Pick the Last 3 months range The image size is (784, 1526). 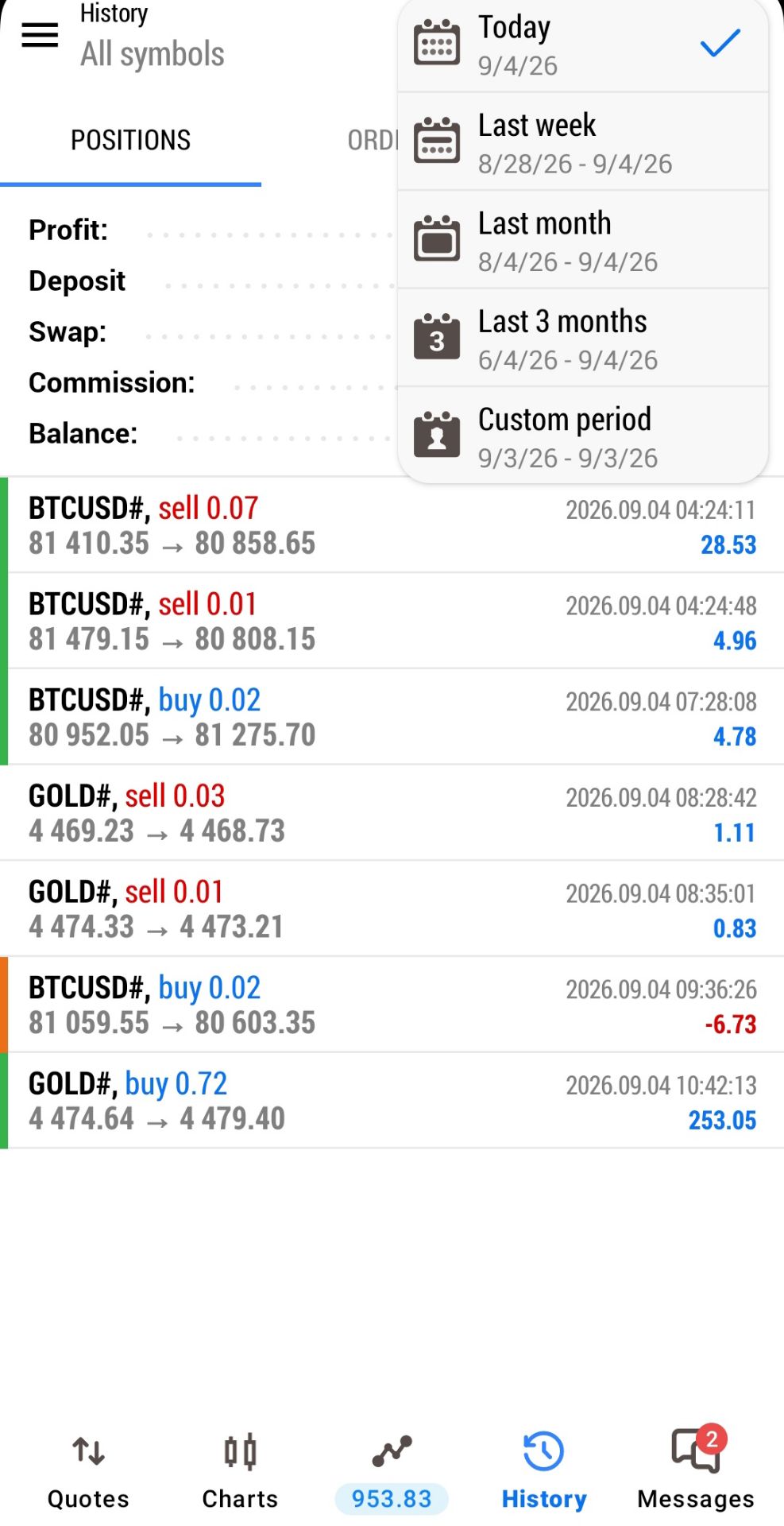click(583, 339)
